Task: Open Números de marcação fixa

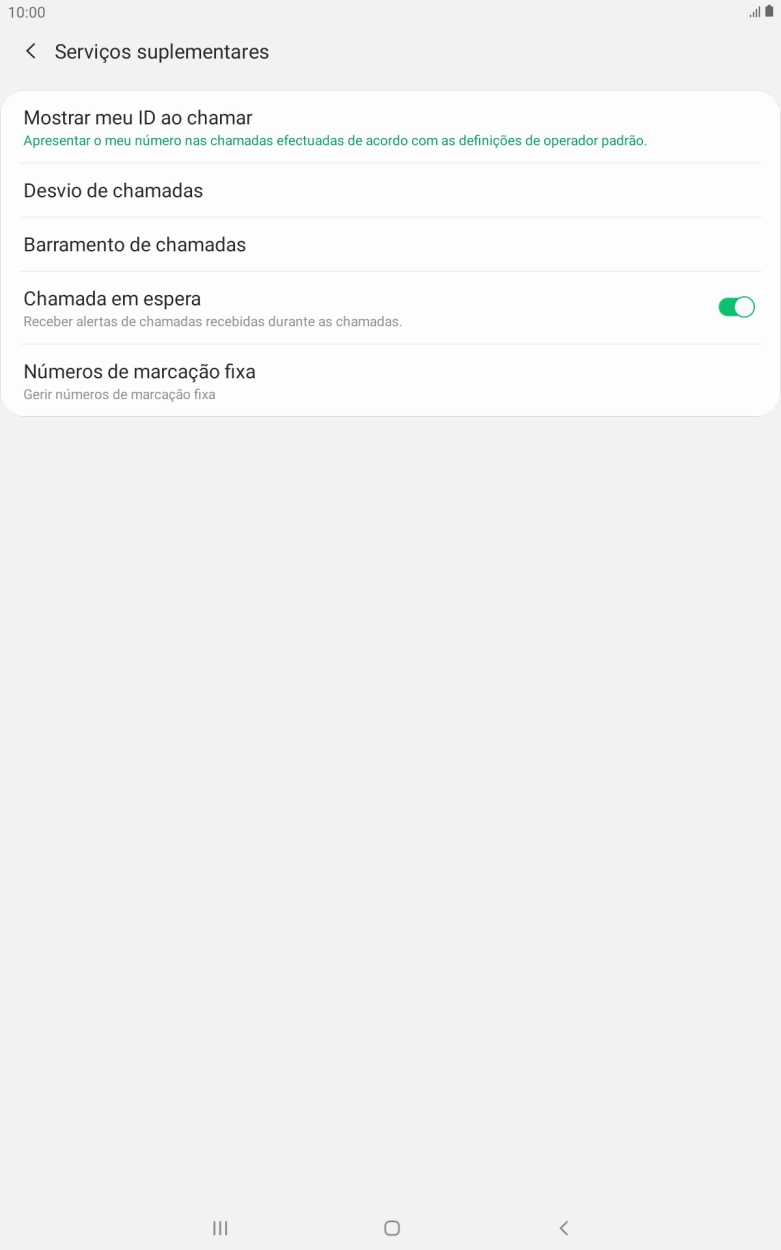Action: tap(140, 371)
